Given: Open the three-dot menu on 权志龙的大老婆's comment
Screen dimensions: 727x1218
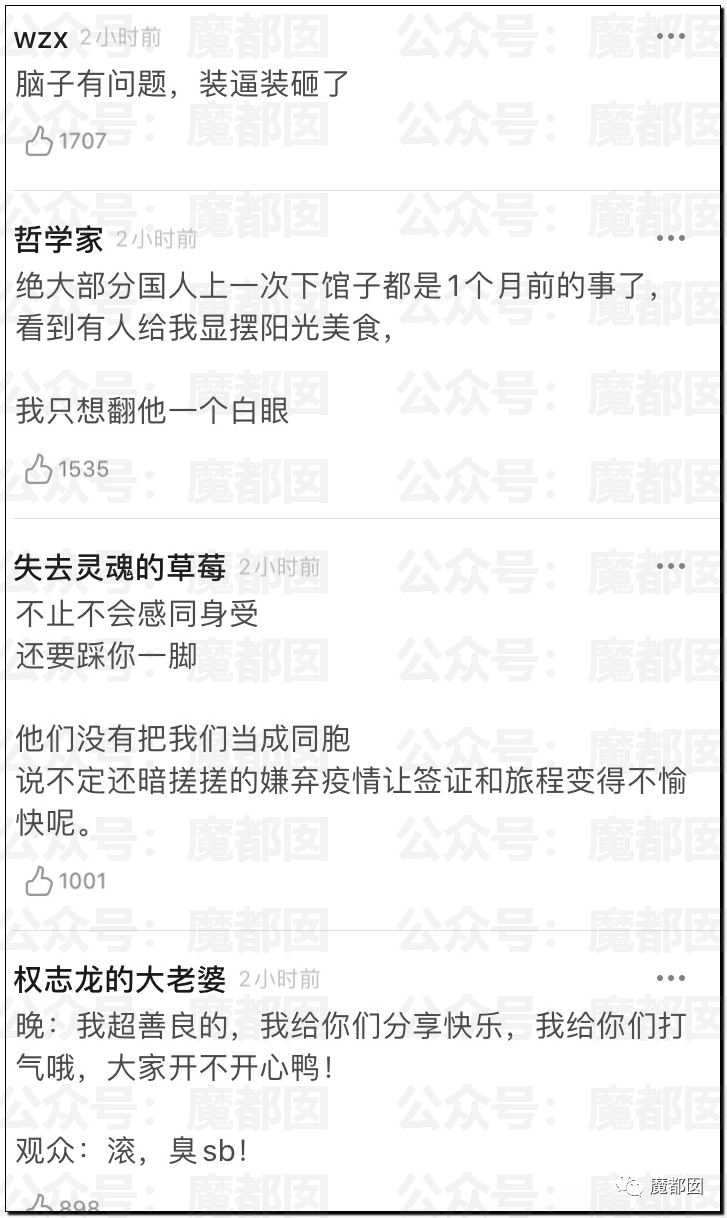Looking at the screenshot, I should point(670,978).
